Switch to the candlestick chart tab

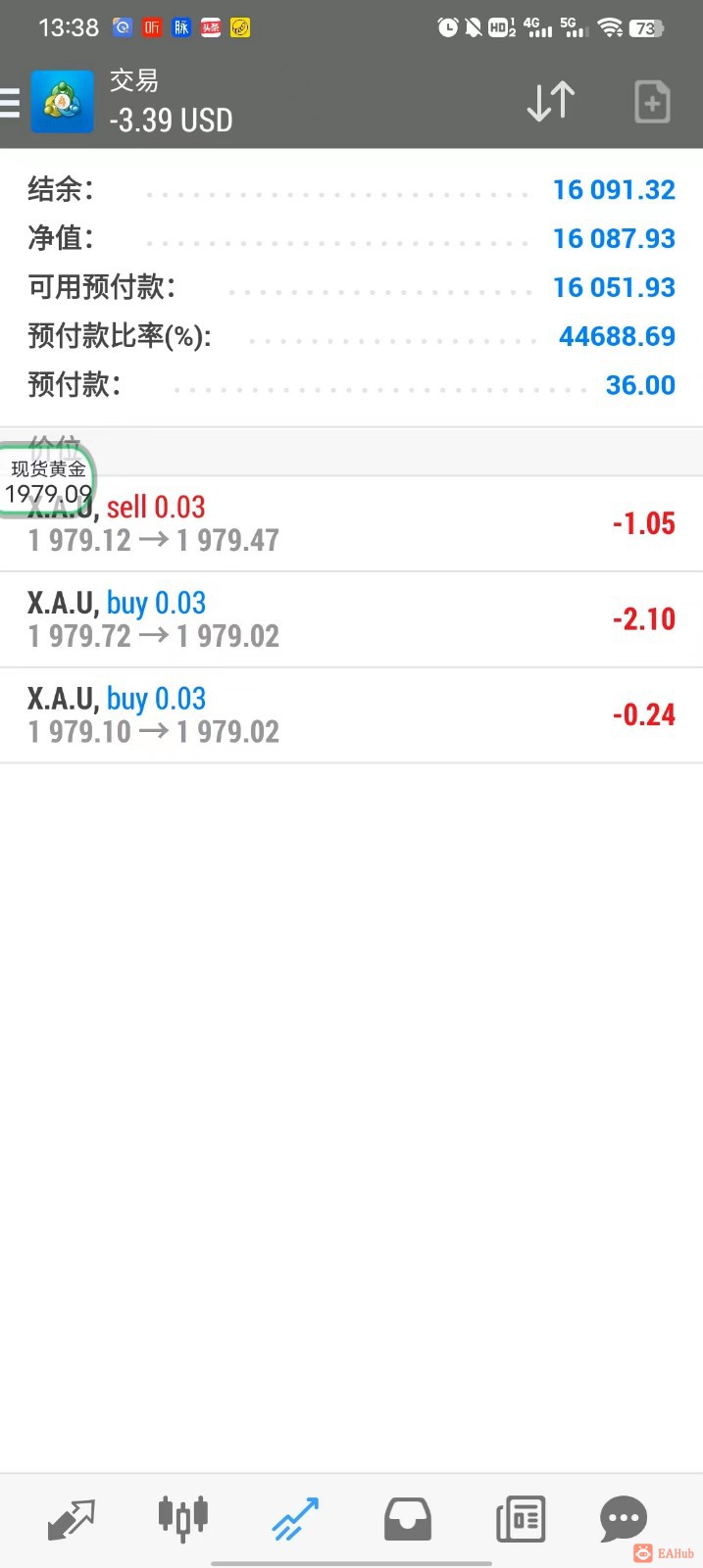tap(183, 1519)
